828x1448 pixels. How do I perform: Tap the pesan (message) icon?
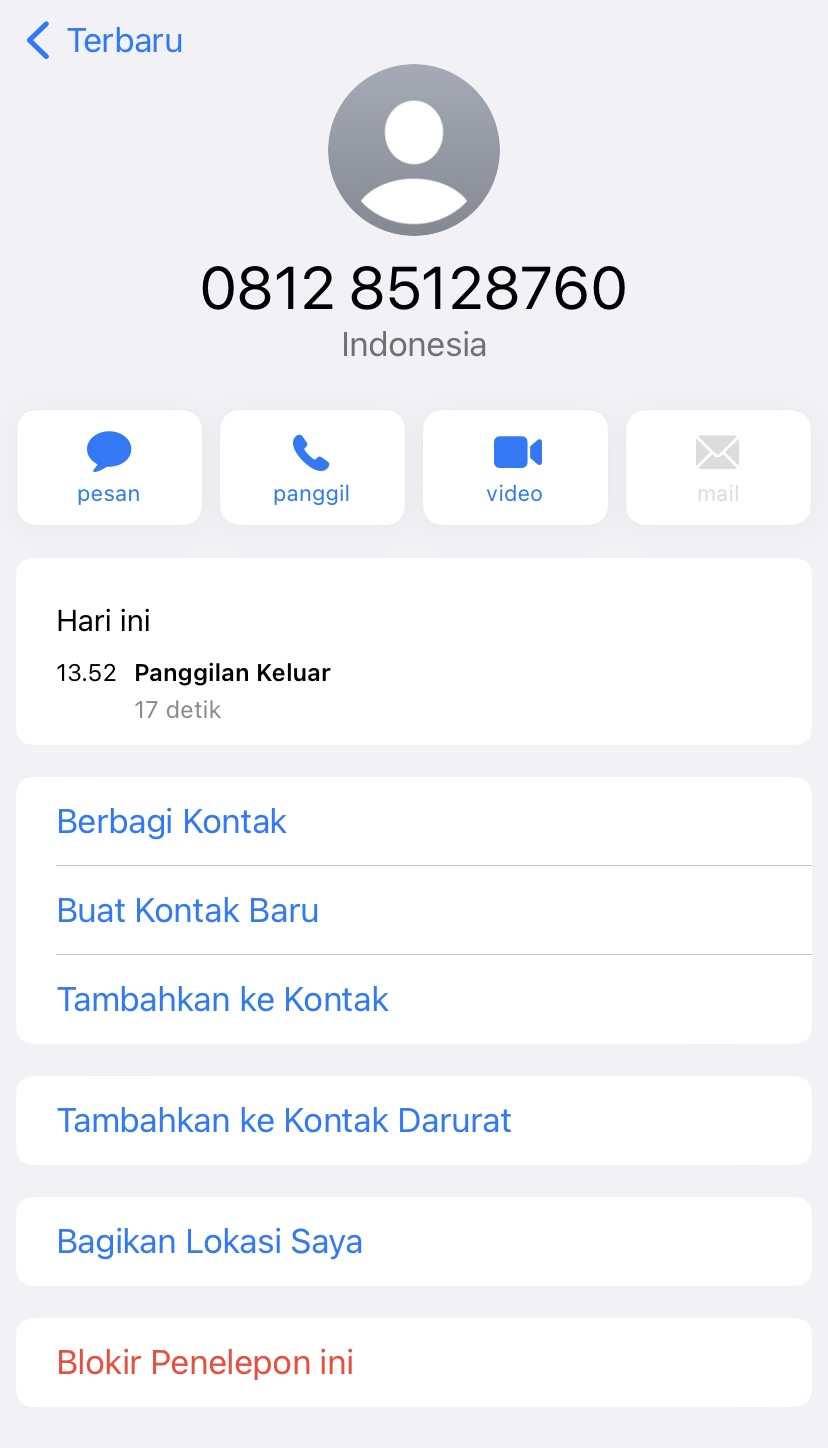coord(108,467)
